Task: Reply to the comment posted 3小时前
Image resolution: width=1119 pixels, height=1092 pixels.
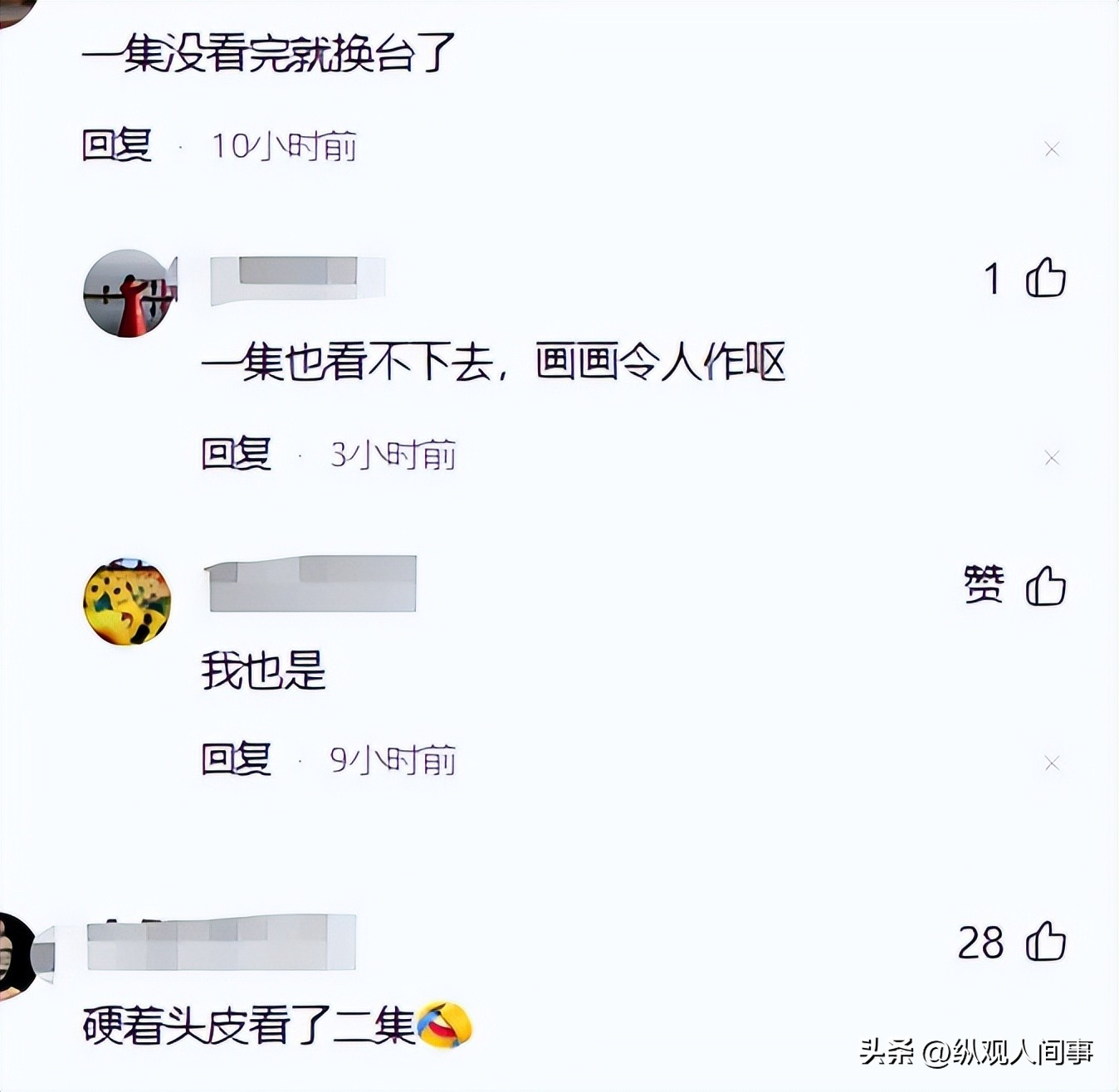Action: click(x=236, y=454)
